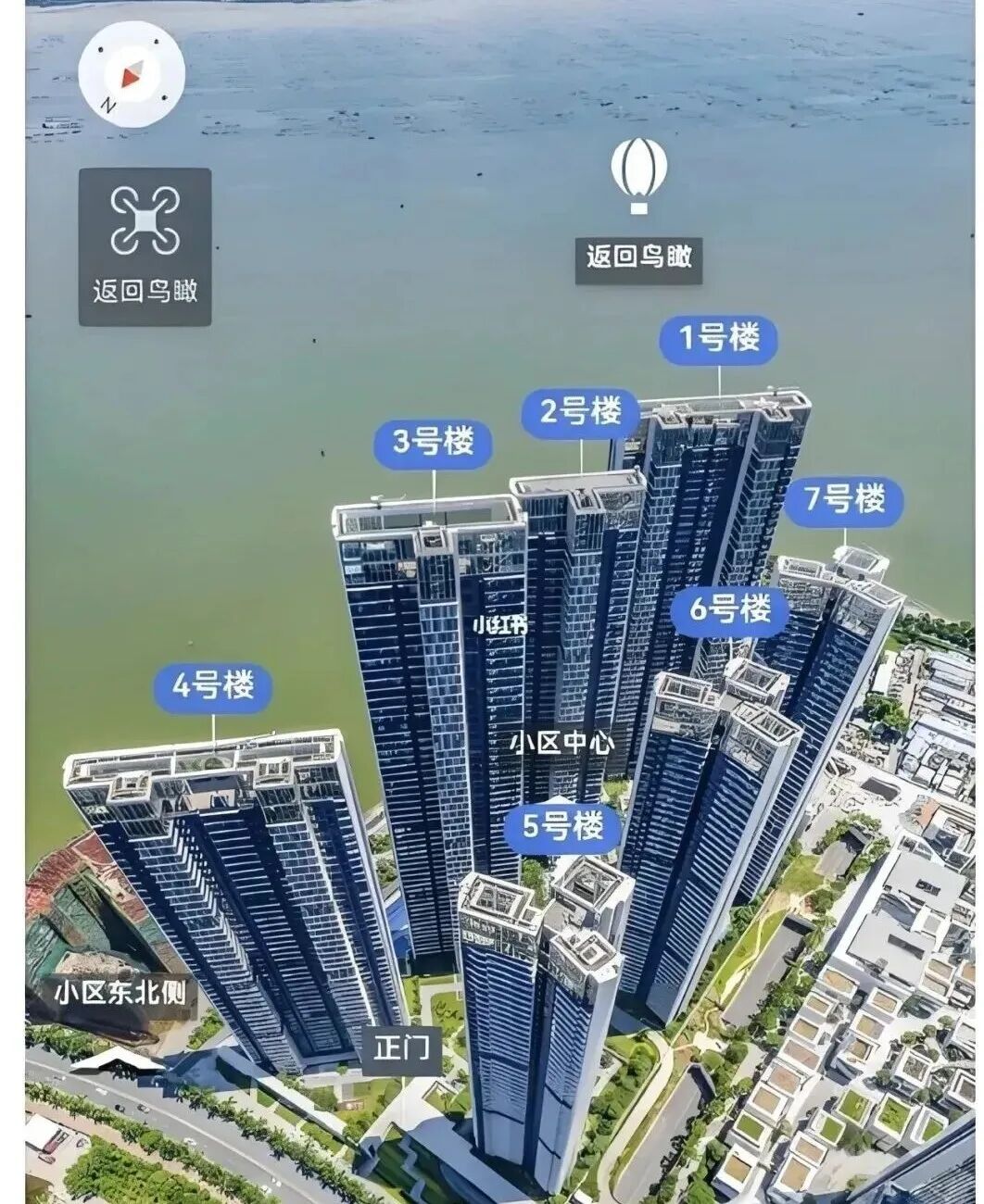
Task: Select the red direction arrow inside the compass
Action: (x=132, y=76)
